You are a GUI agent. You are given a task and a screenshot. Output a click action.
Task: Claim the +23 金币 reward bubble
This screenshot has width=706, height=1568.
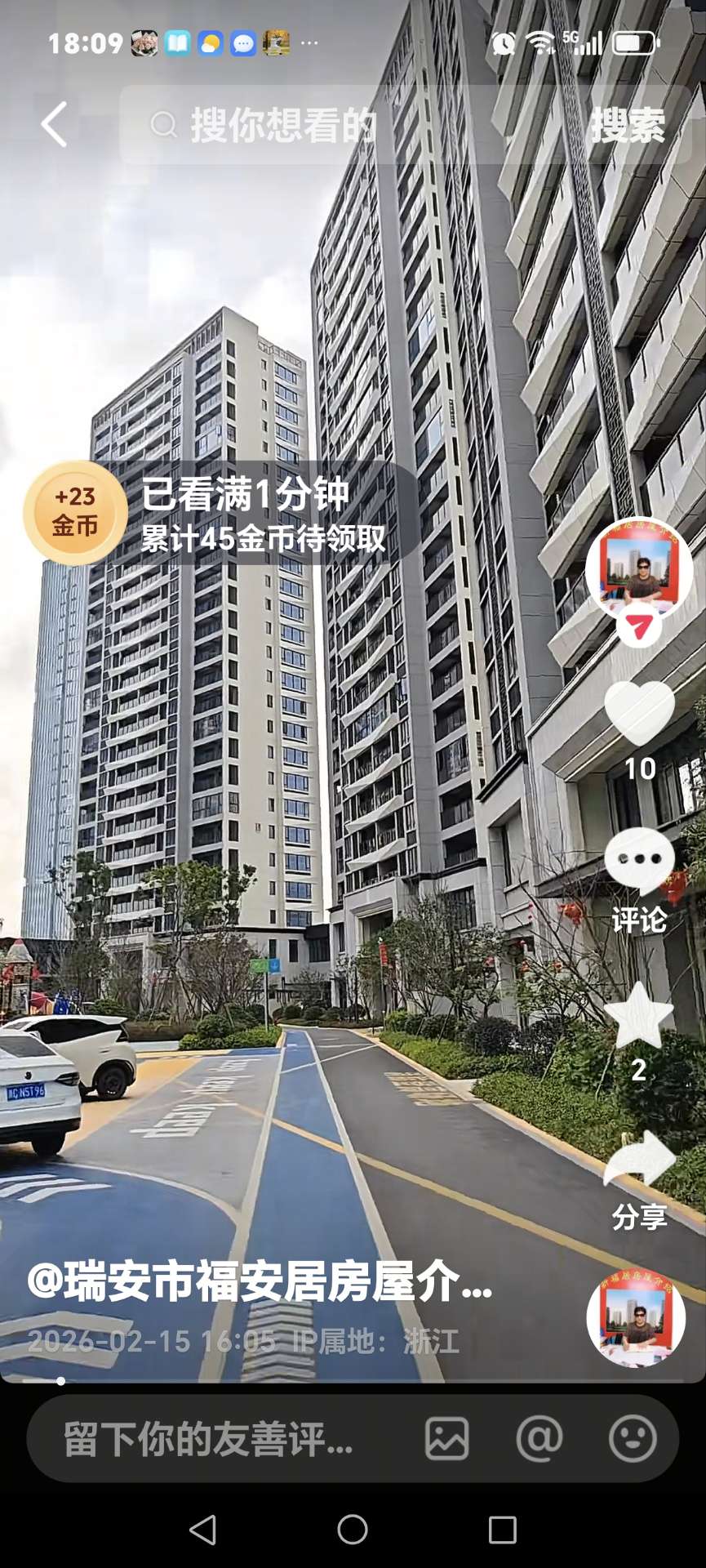pos(75,512)
